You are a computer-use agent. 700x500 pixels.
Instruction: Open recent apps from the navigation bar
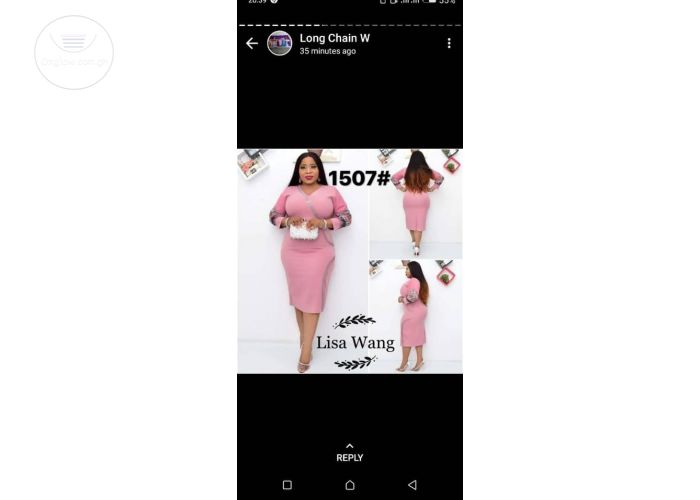pyautogui.click(x=287, y=485)
